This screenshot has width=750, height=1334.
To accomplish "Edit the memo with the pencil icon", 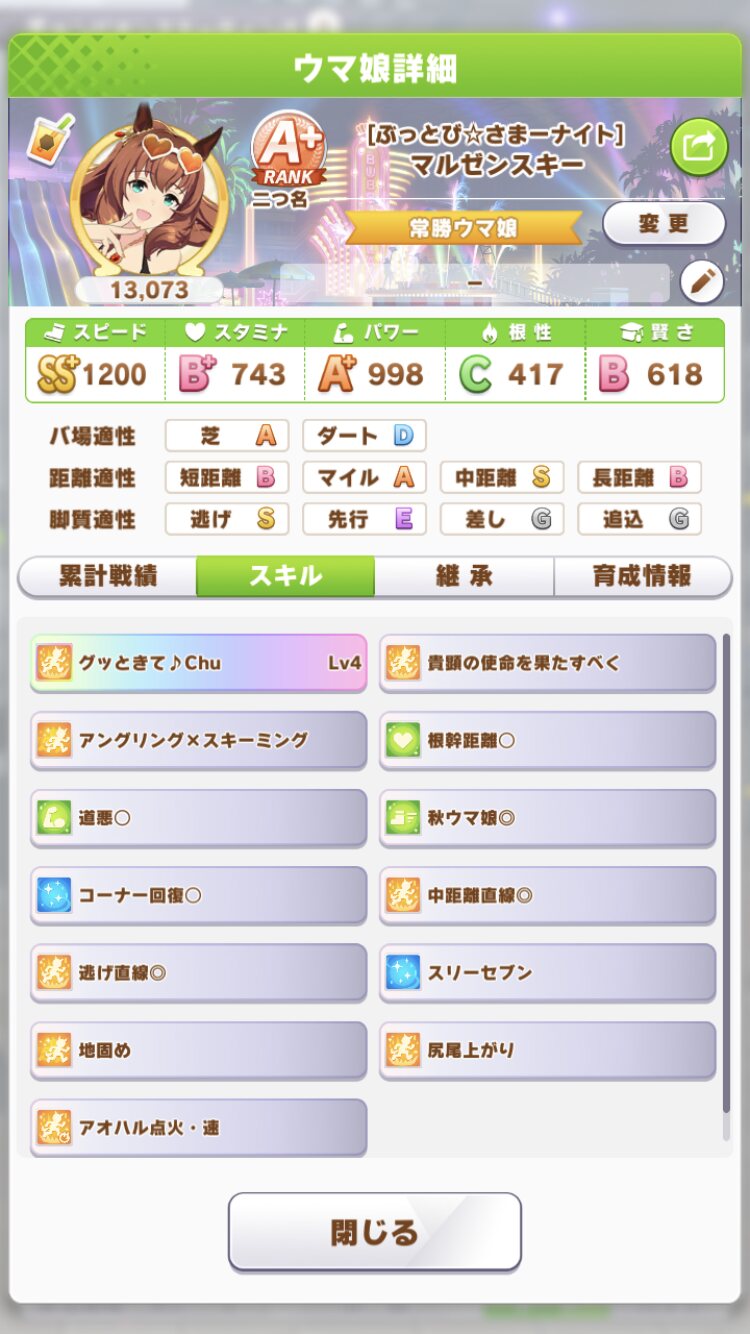I will pos(701,282).
